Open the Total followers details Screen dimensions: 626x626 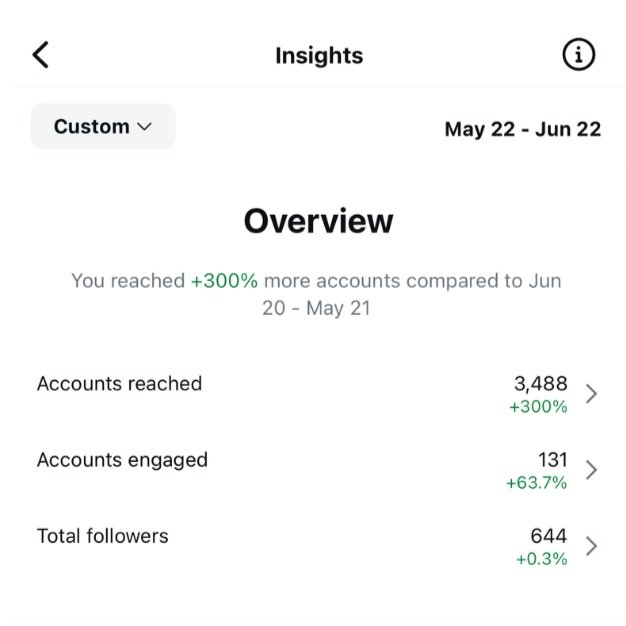317,546
